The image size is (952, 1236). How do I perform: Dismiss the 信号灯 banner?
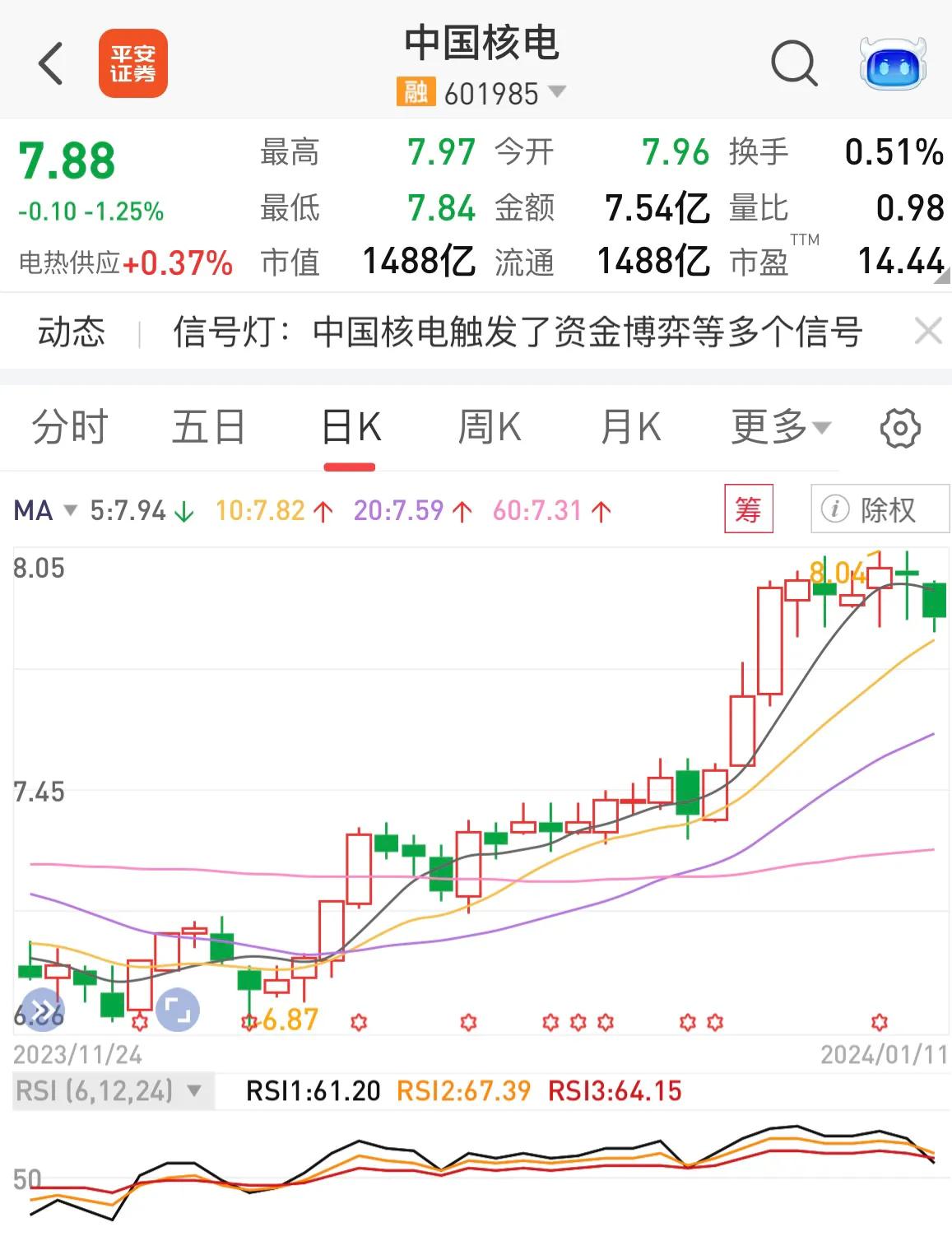click(928, 332)
